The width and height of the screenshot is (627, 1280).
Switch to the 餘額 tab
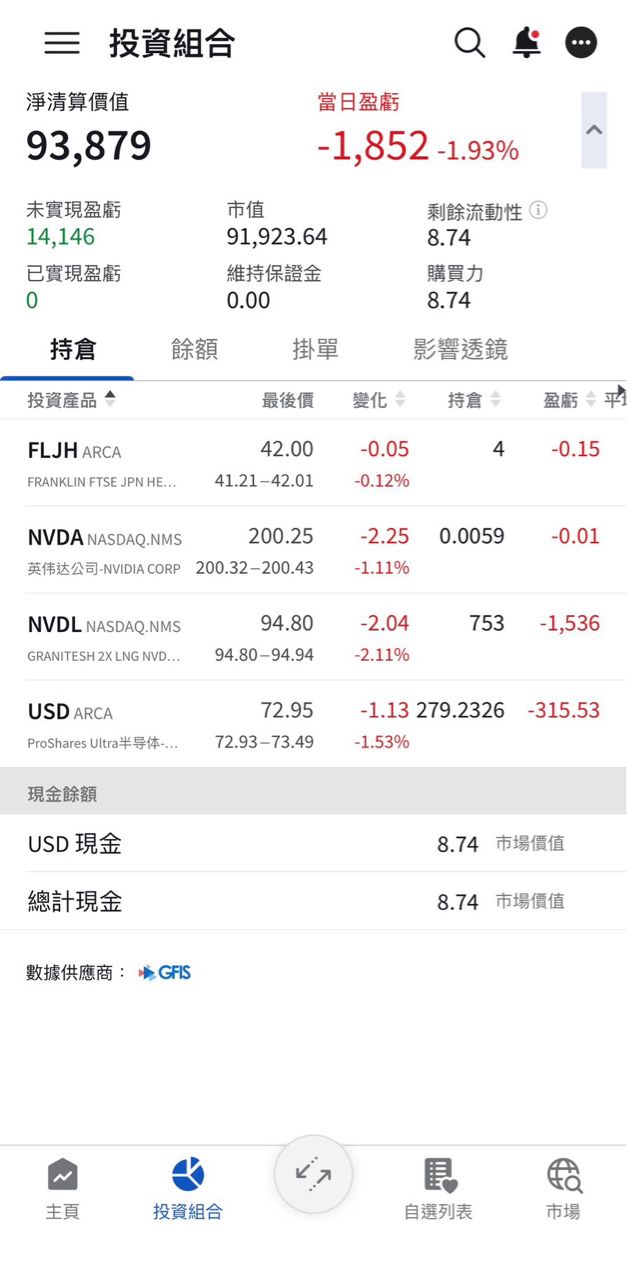pyautogui.click(x=194, y=349)
